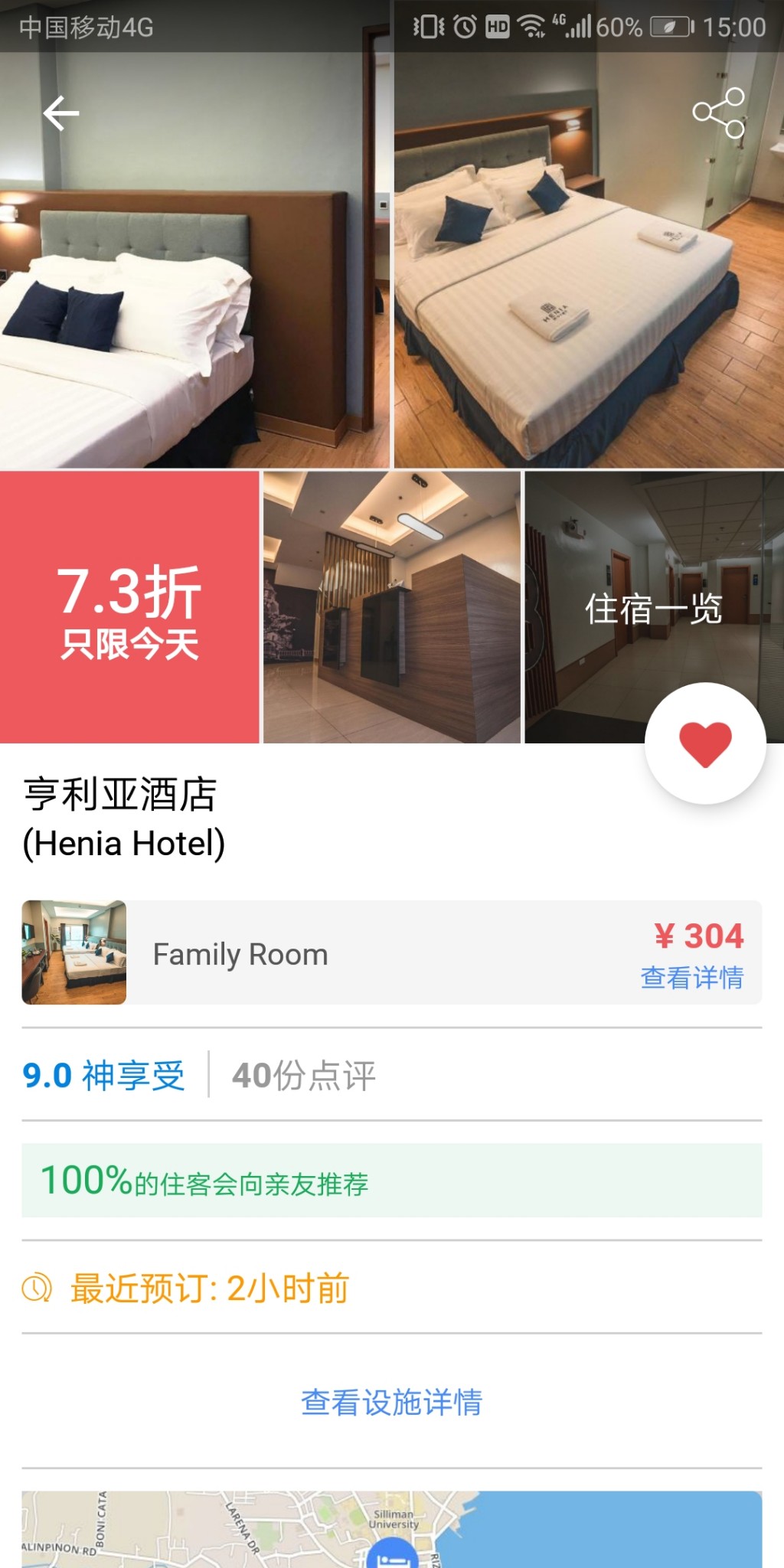The image size is (784, 1568).
Task: Open the 40份点评 reviews row
Action: tap(304, 1075)
